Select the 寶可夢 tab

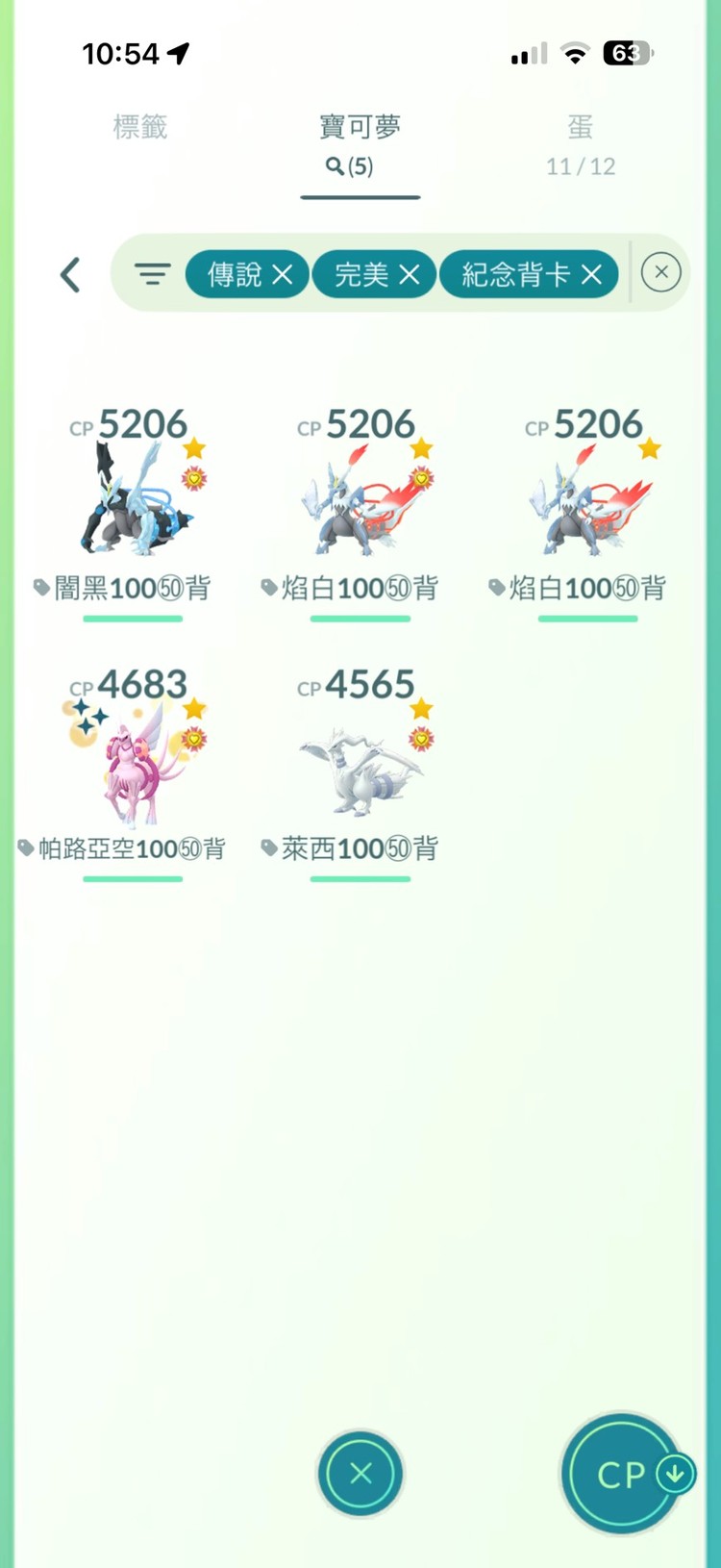tap(360, 144)
